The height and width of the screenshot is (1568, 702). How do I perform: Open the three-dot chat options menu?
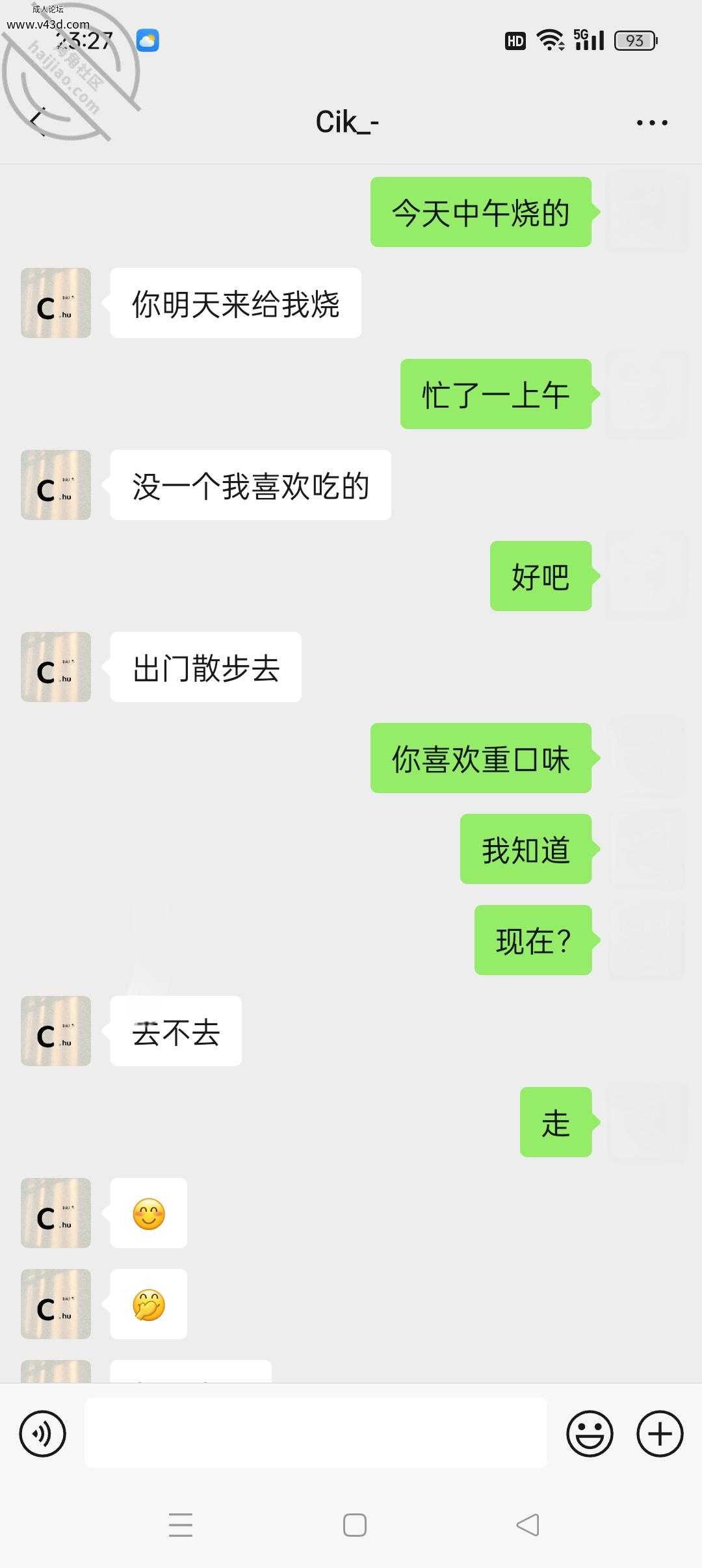click(x=652, y=122)
